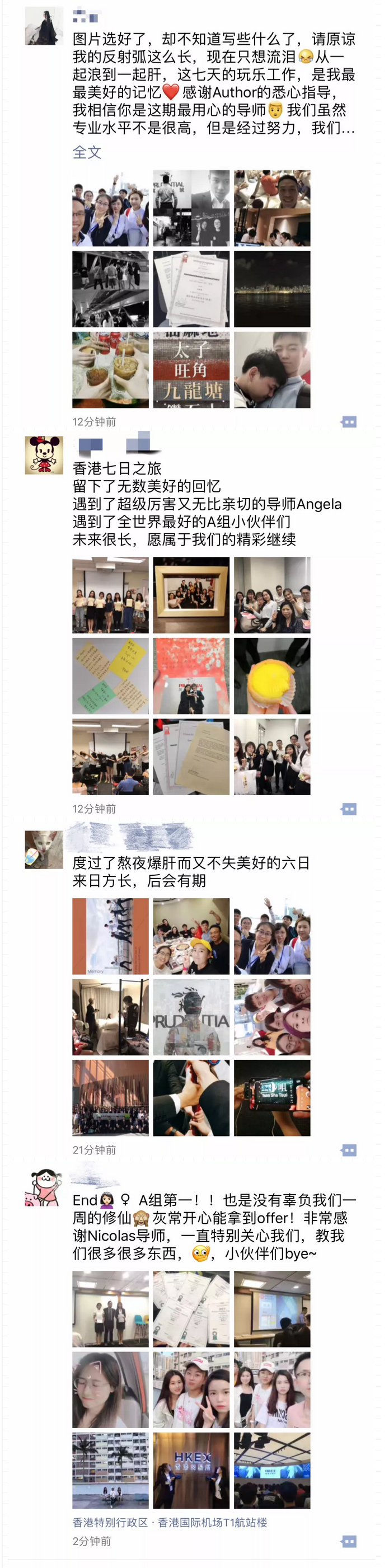389x1568 pixels.
Task: View the sticky notes photo
Action: tap(110, 676)
